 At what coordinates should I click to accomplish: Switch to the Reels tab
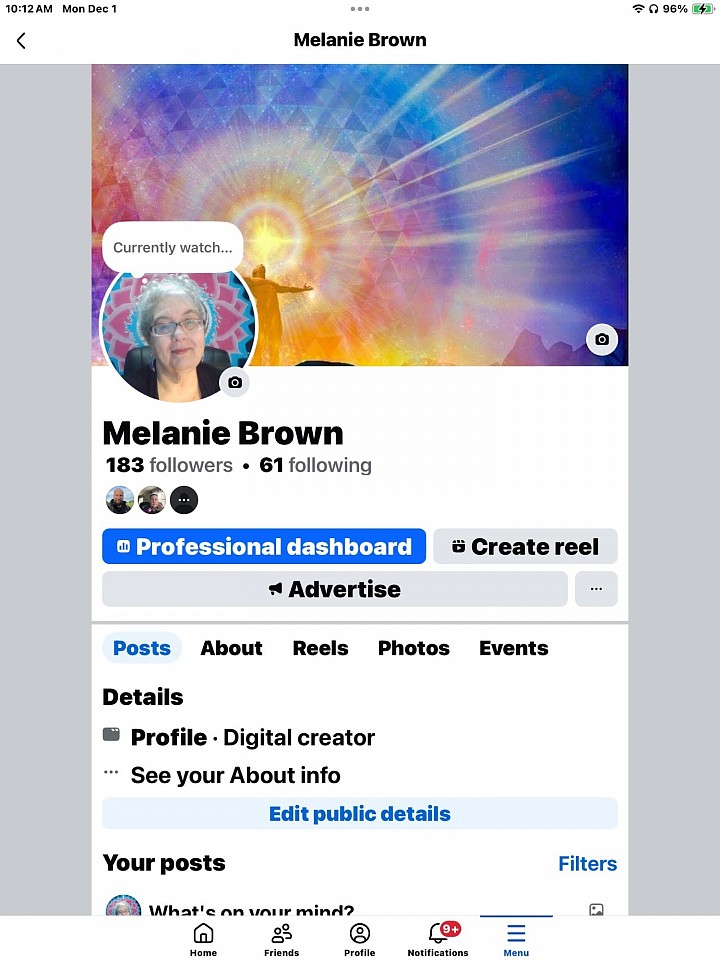[x=320, y=648]
